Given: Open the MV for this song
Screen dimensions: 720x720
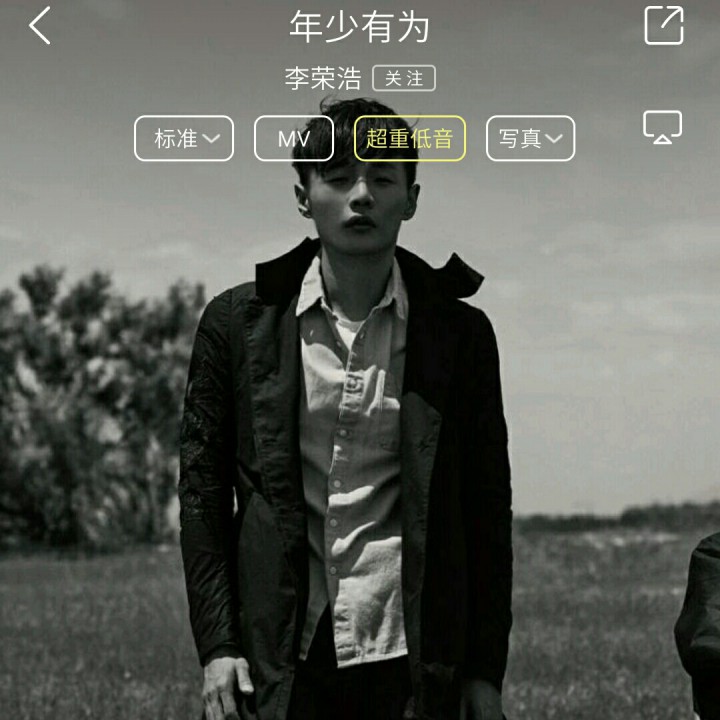Looking at the screenshot, I should (294, 138).
